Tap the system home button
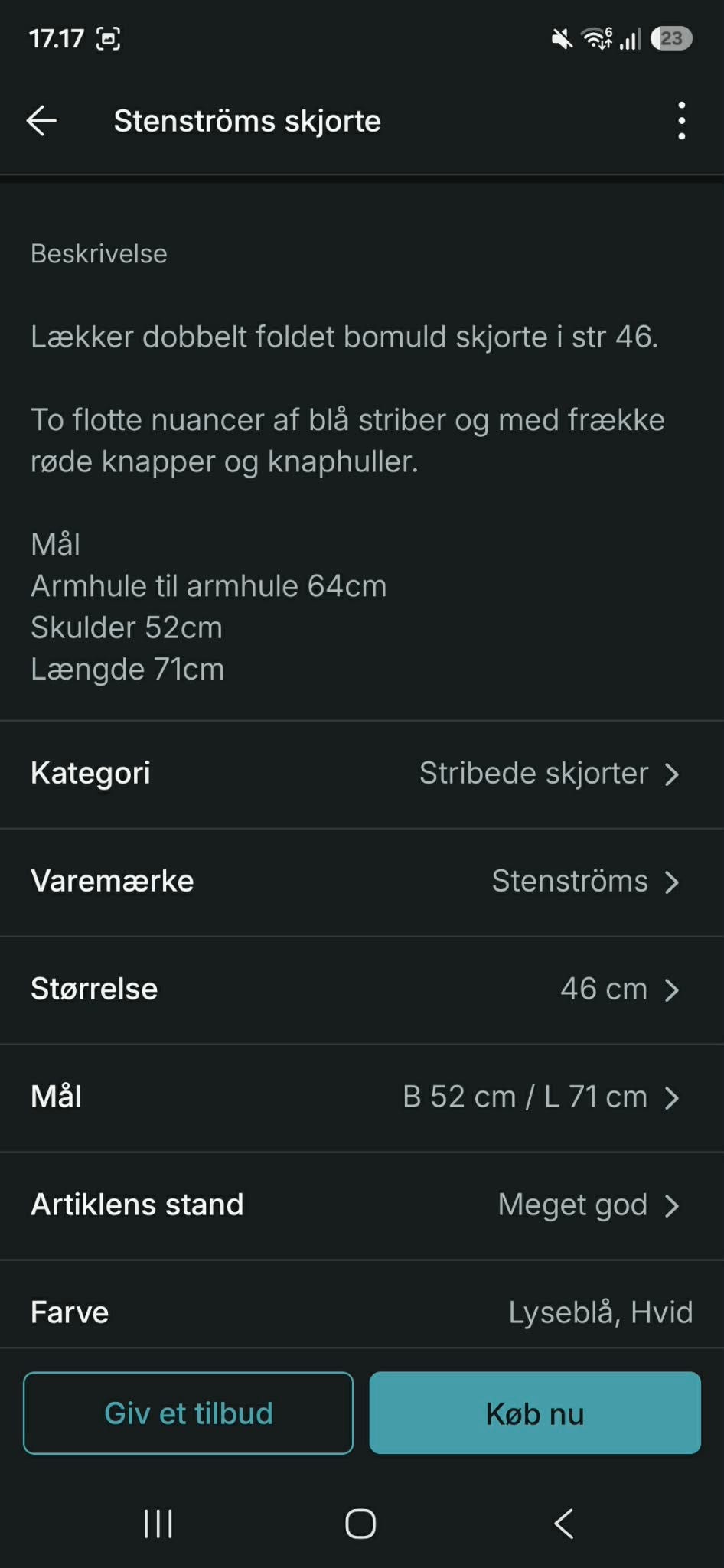This screenshot has height=1568, width=724. [360, 1524]
